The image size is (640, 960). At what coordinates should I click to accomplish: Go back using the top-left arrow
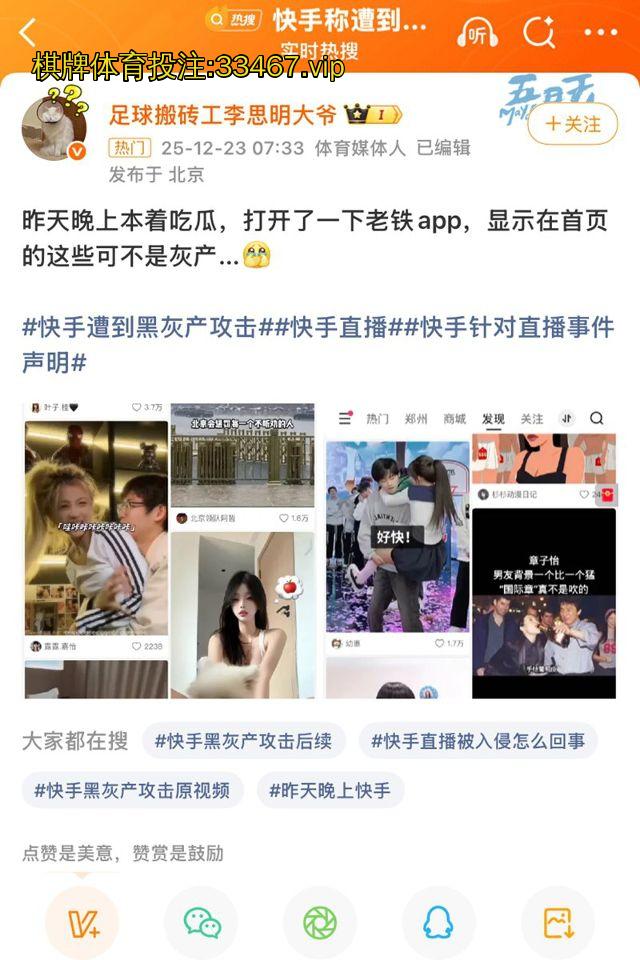28,32
